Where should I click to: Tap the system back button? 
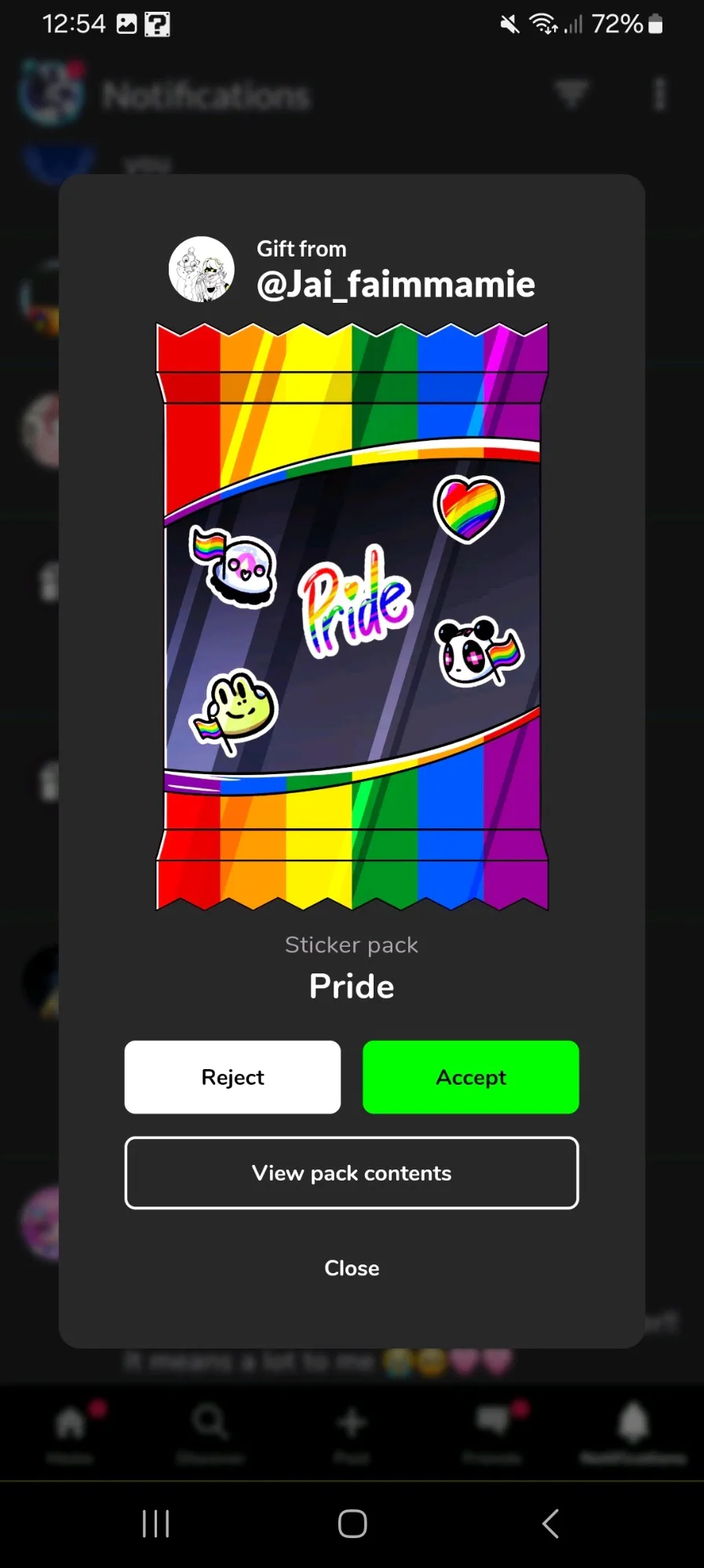[550, 1524]
